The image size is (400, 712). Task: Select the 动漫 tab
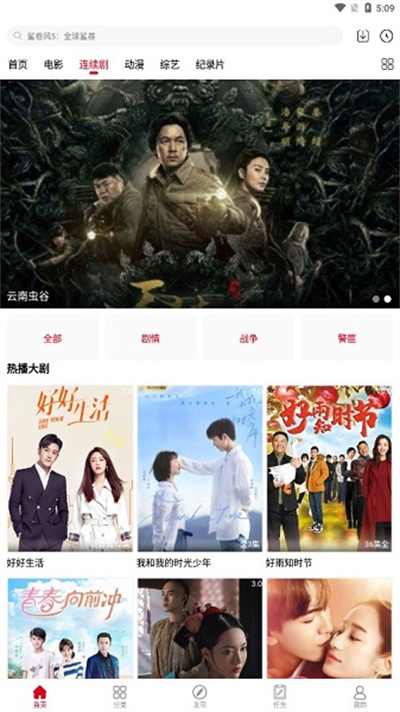(x=134, y=64)
